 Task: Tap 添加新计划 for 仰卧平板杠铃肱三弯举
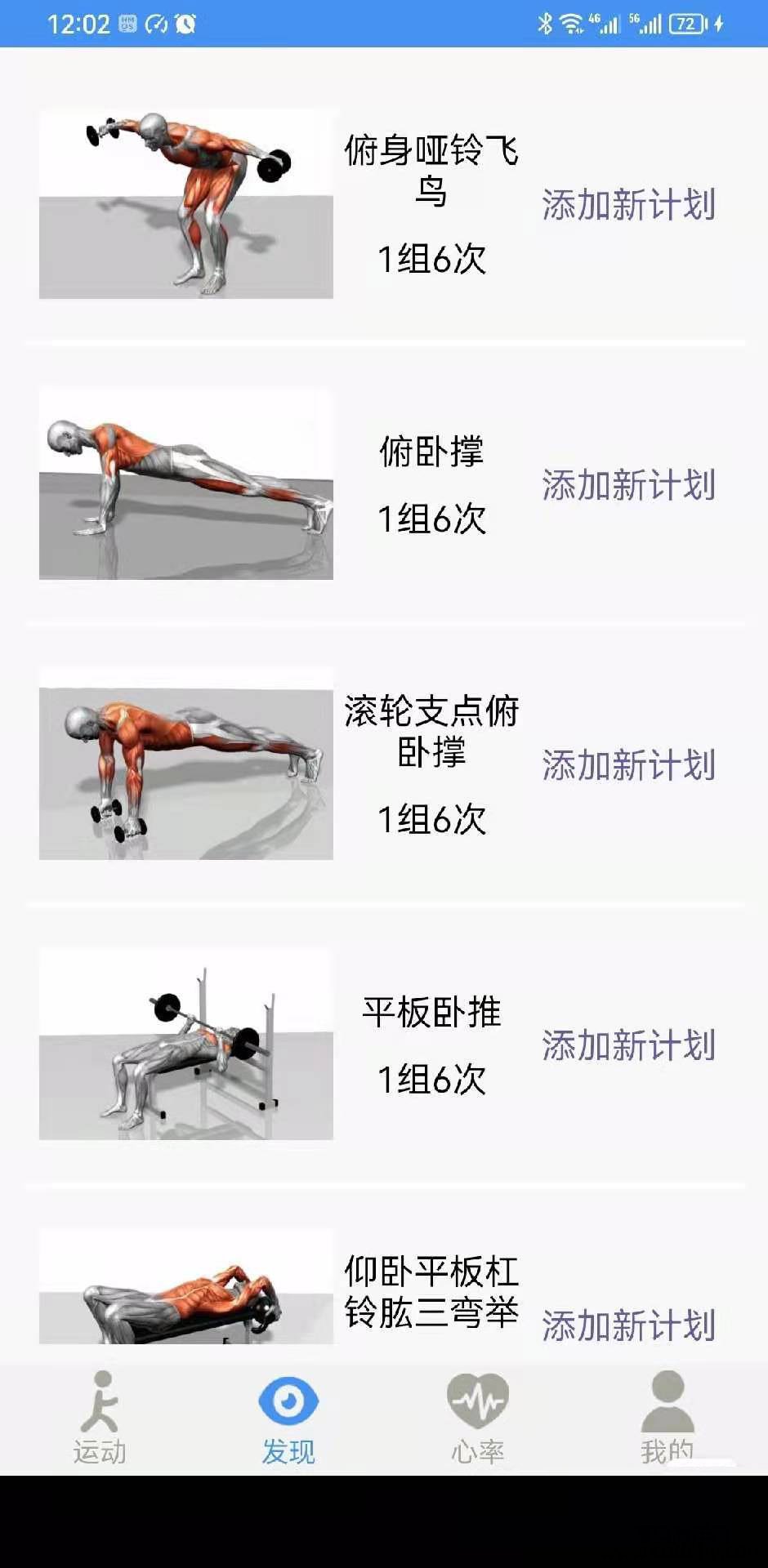628,1325
